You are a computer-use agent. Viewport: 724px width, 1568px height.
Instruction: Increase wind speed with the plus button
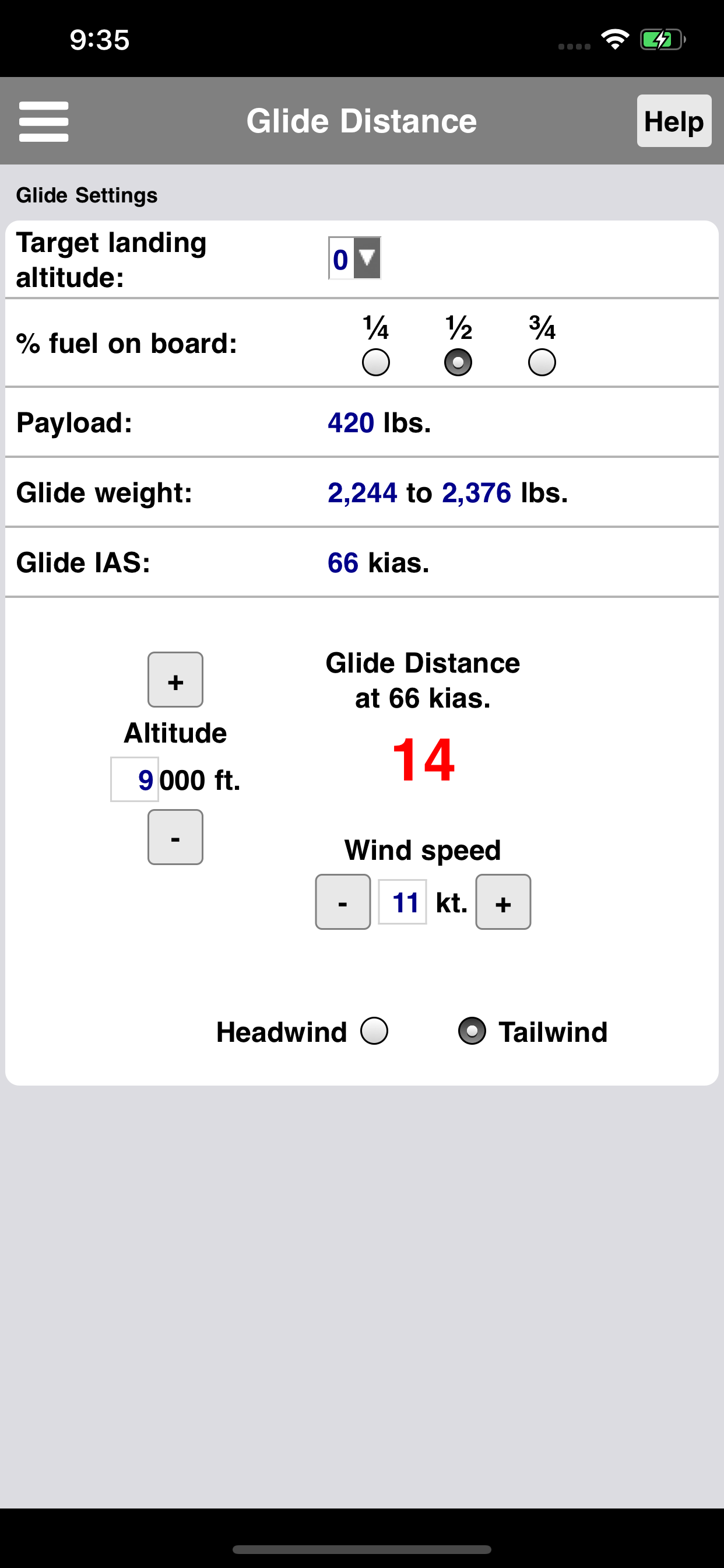(x=502, y=902)
